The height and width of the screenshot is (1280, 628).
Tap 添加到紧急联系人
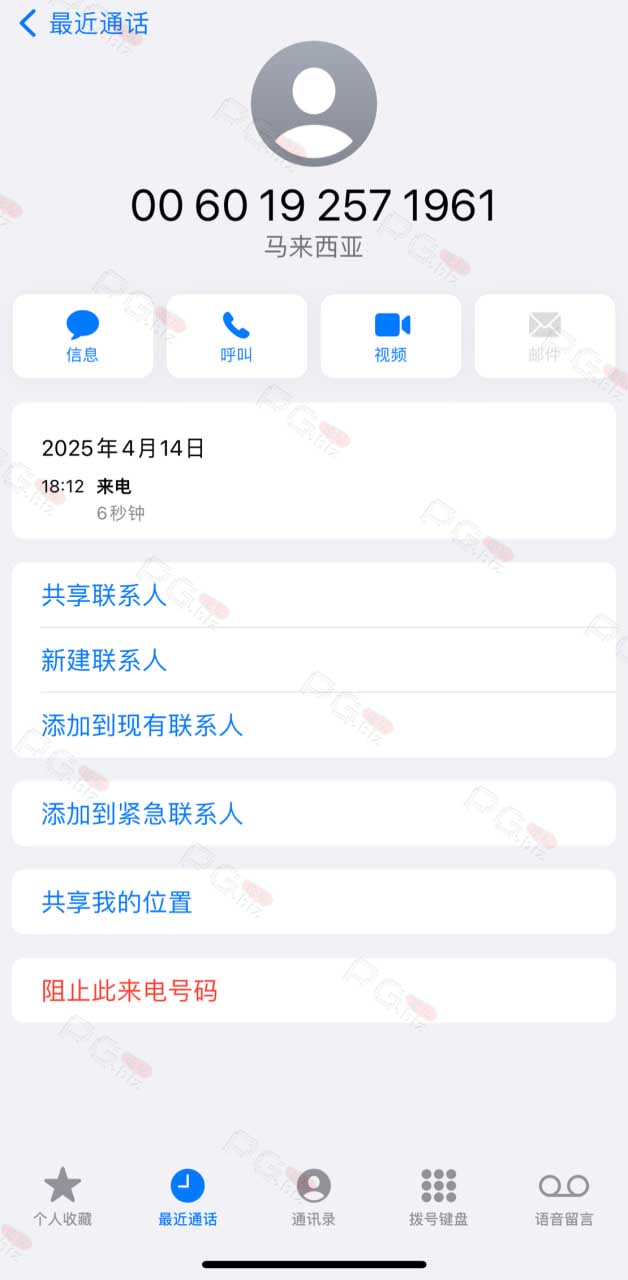coord(314,813)
